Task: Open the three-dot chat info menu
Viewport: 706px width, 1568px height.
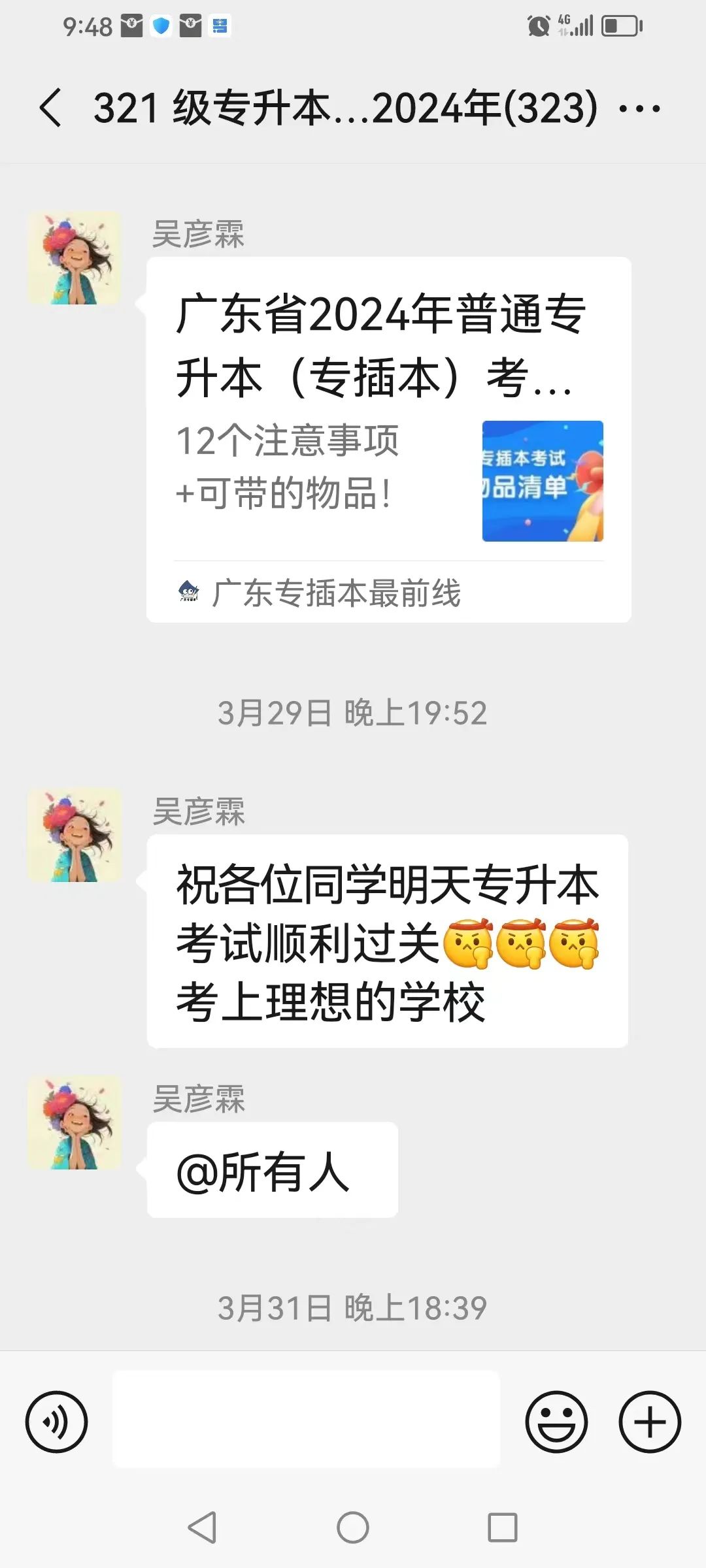Action: point(639,108)
